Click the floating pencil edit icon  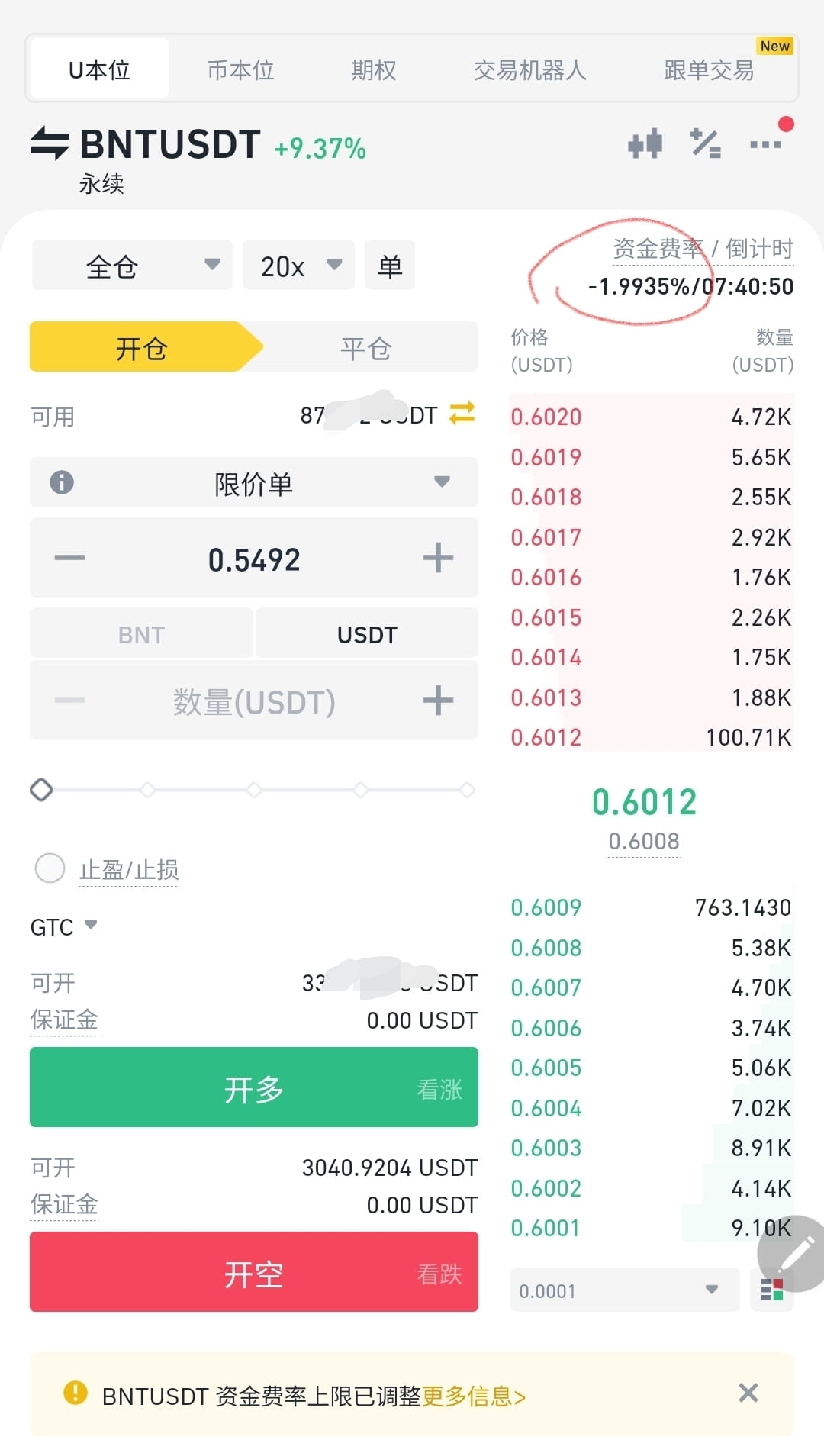pos(790,1254)
